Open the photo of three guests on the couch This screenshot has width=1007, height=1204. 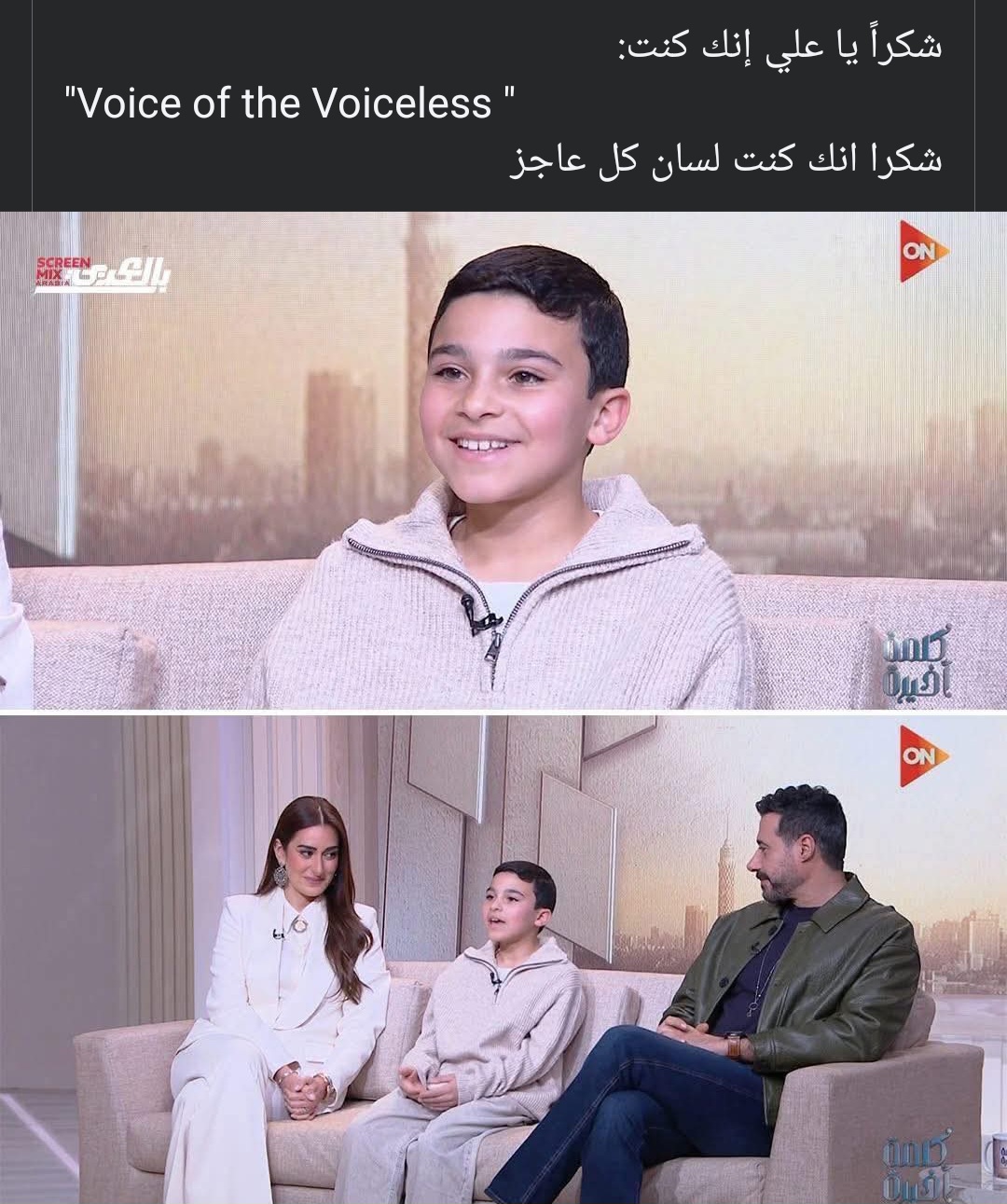click(504, 959)
